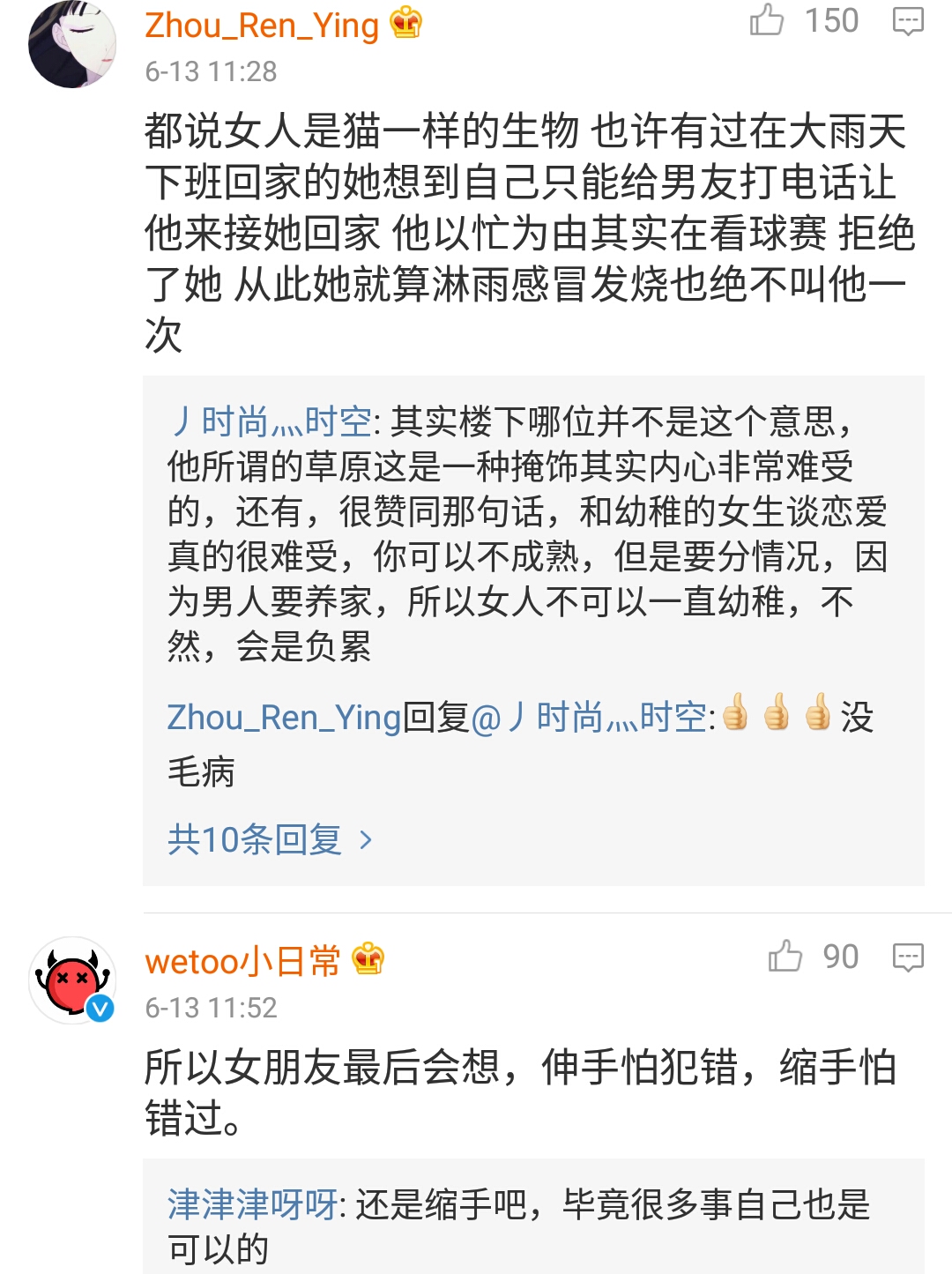Open 津津津呀呀's profile via username
Image resolution: width=952 pixels, height=1274 pixels.
tap(249, 1202)
